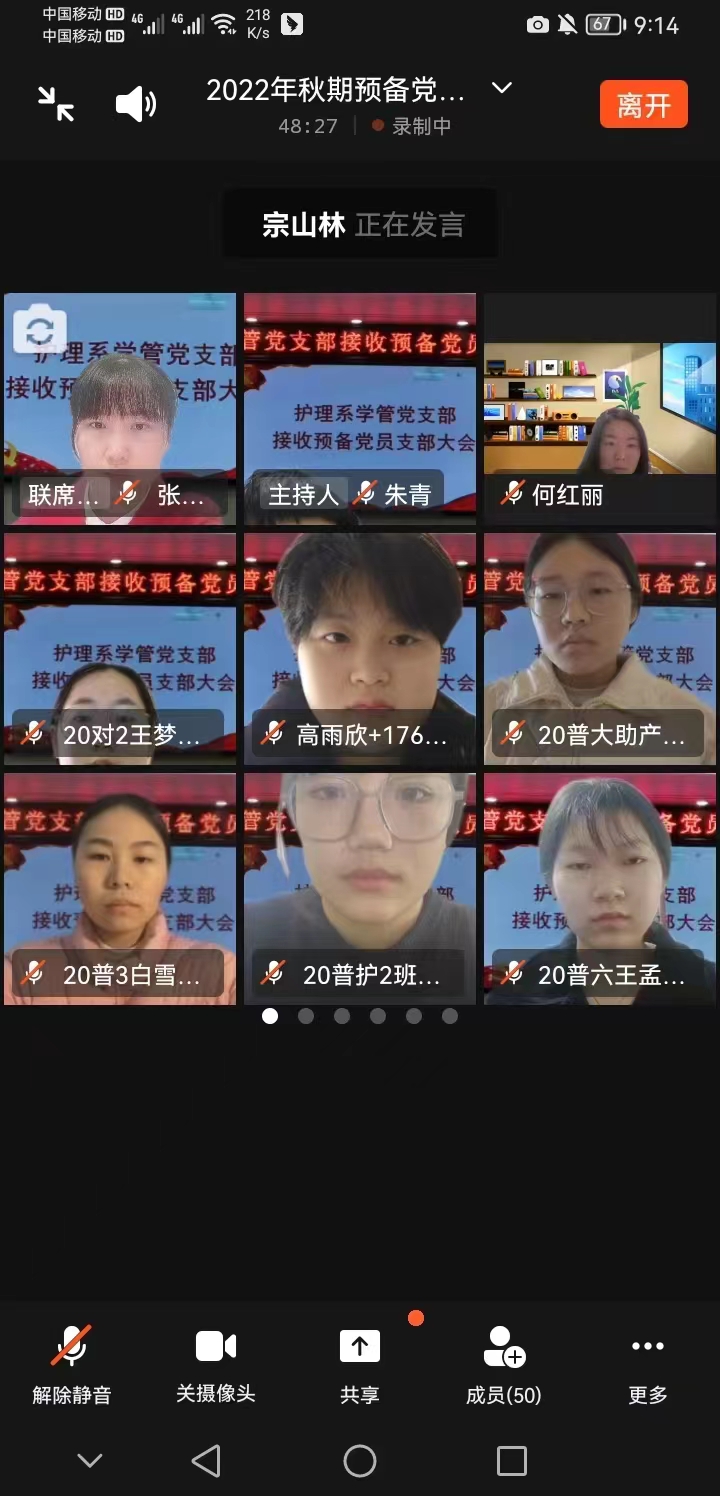Expand the meeting title dropdown
The height and width of the screenshot is (1496, 720).
pyautogui.click(x=502, y=89)
